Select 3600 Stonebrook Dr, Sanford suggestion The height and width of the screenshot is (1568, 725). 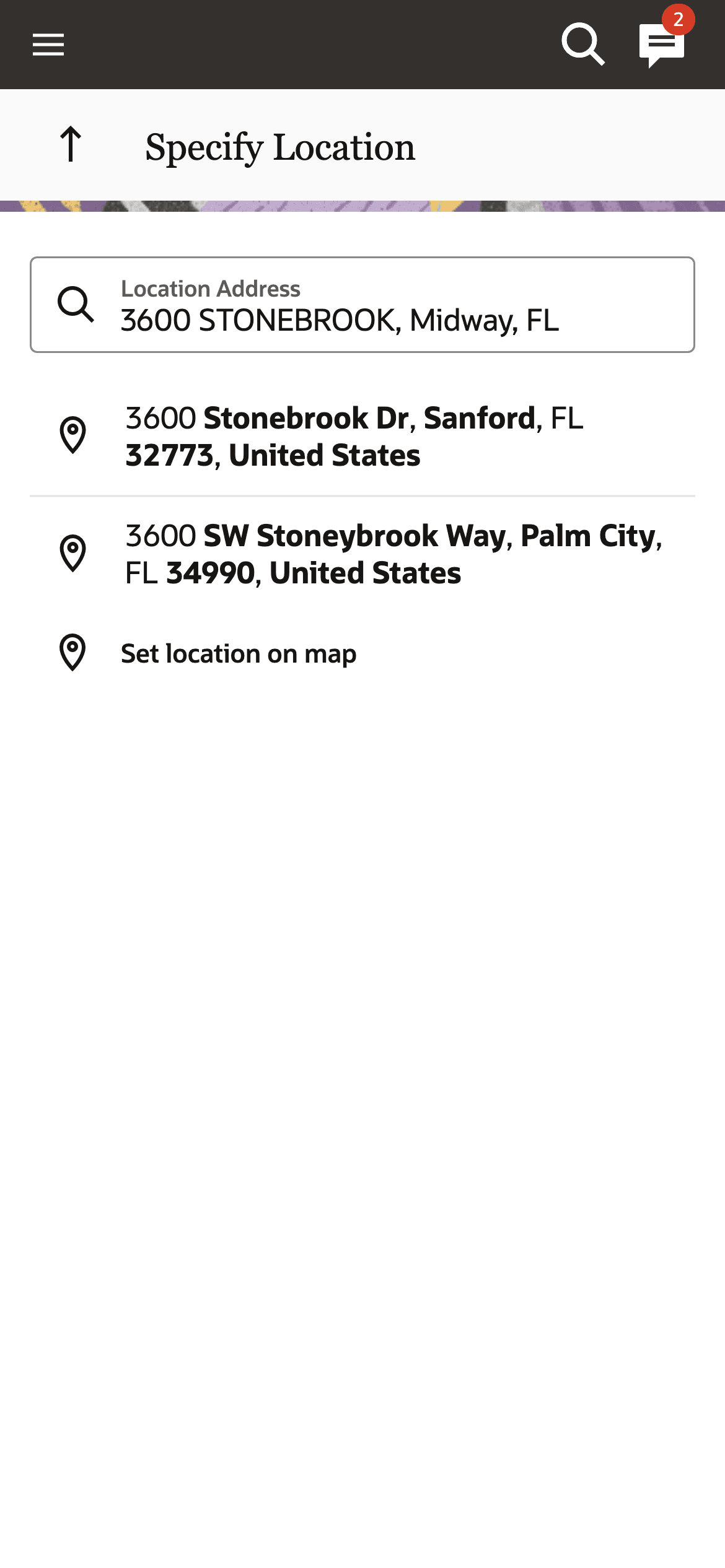(362, 437)
